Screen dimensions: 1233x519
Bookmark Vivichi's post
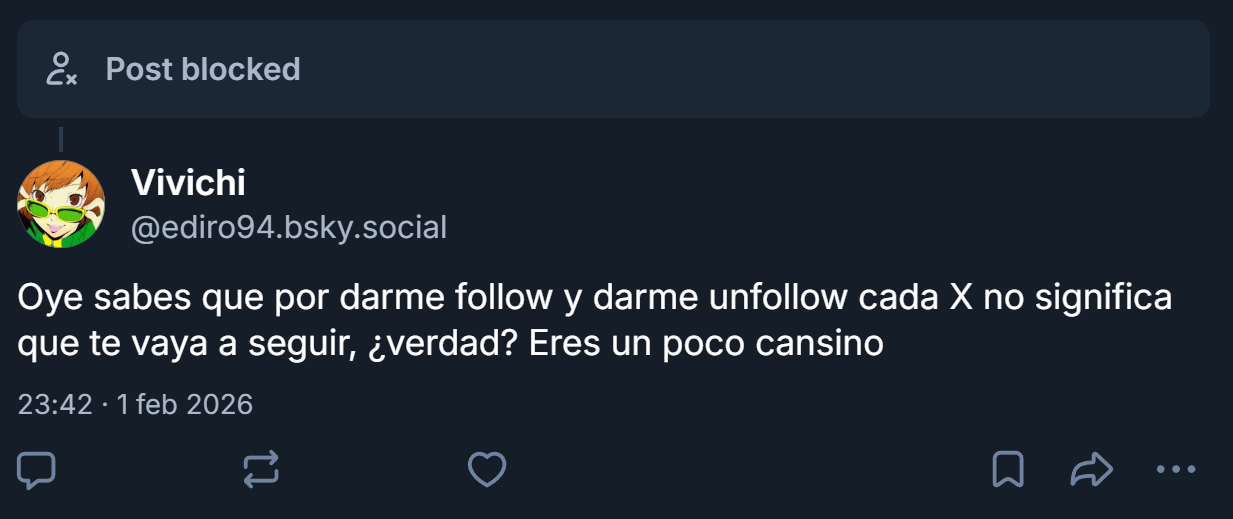1008,470
